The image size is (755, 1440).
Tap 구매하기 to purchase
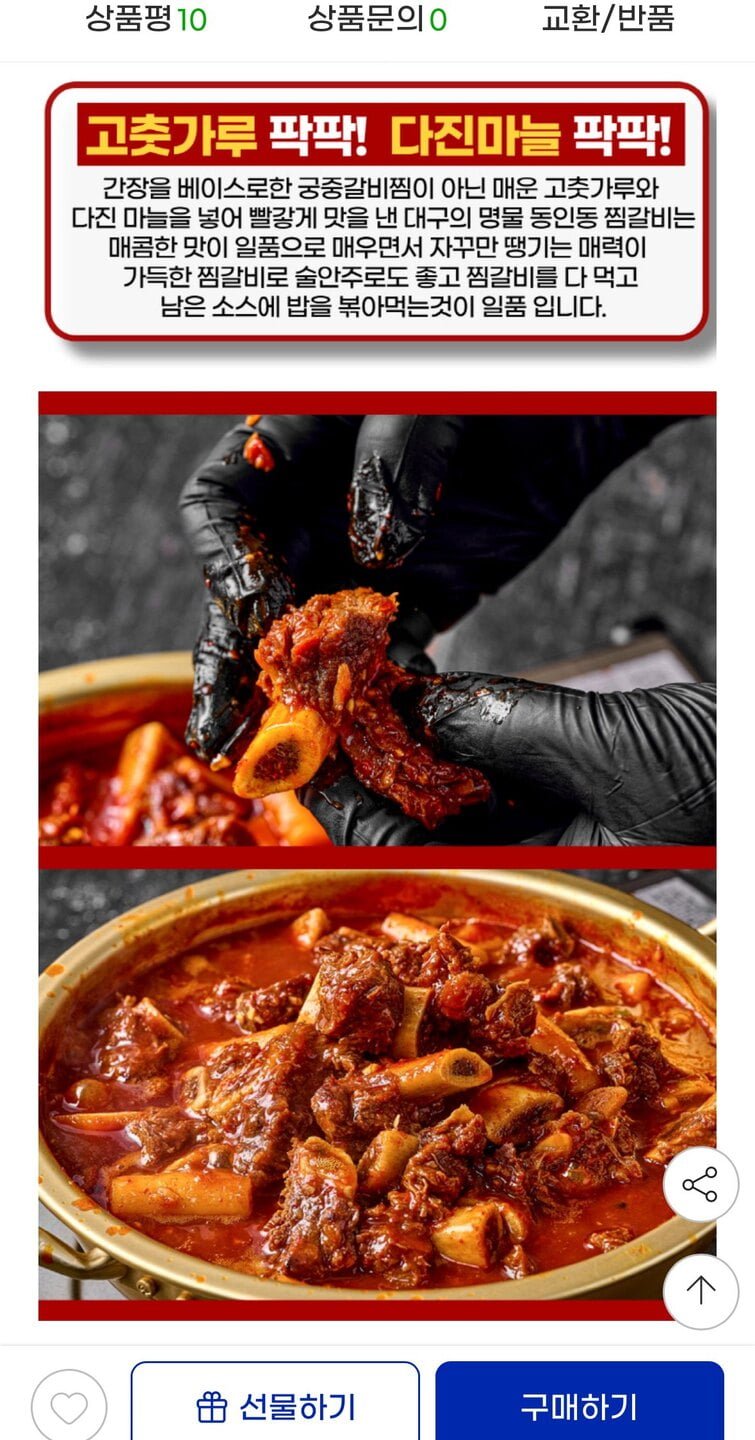[x=579, y=1407]
